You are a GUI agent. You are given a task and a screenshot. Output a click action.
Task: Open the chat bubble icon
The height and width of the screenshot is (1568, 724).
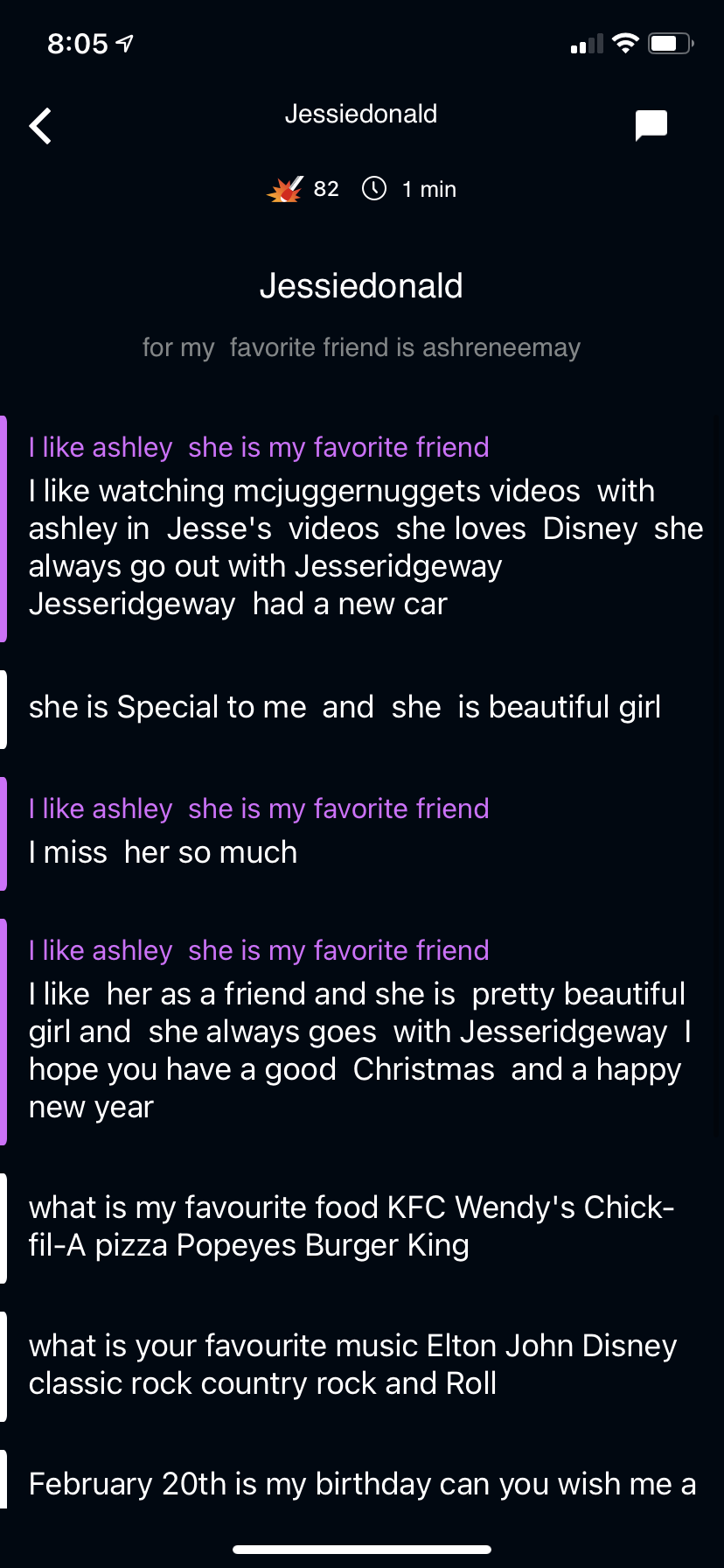[x=651, y=125]
